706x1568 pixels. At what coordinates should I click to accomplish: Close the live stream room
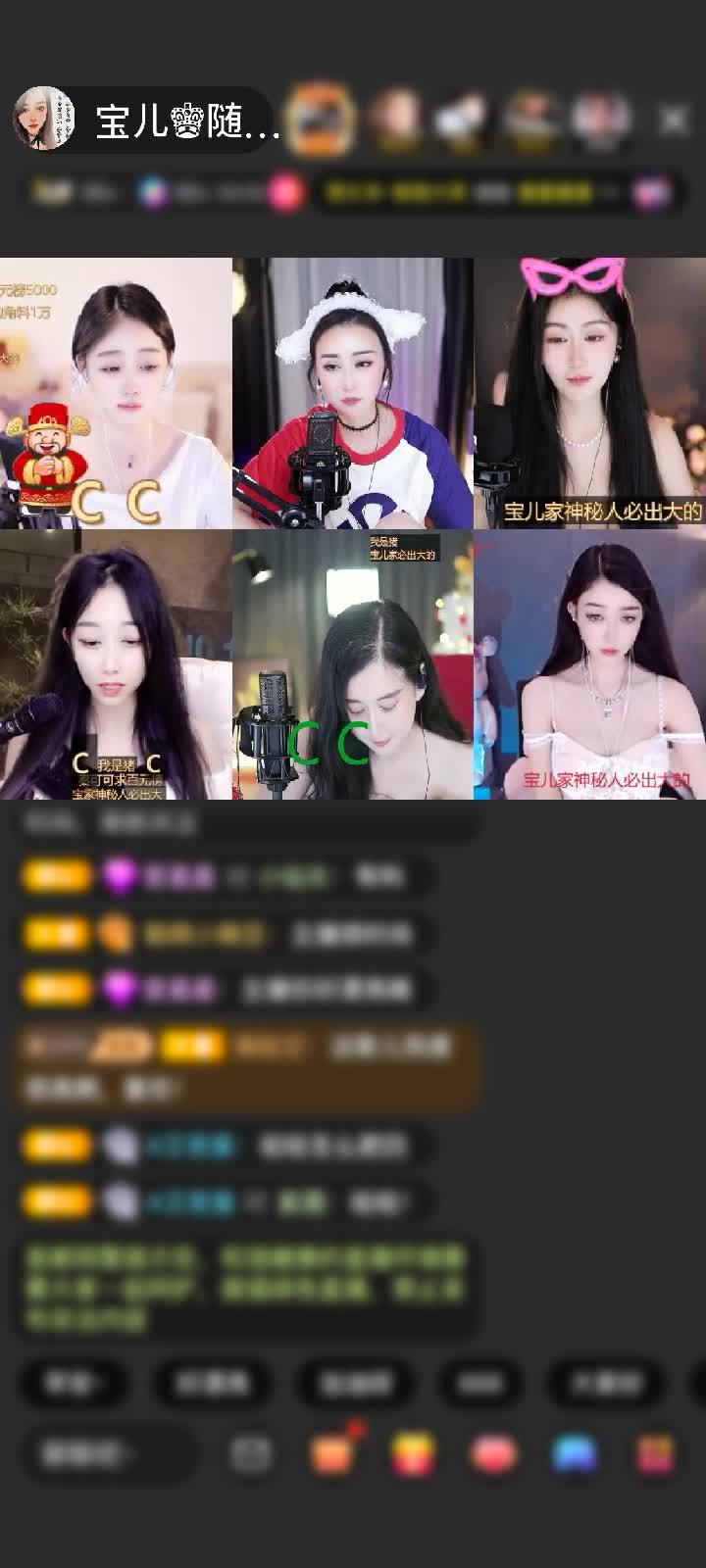pyautogui.click(x=674, y=121)
